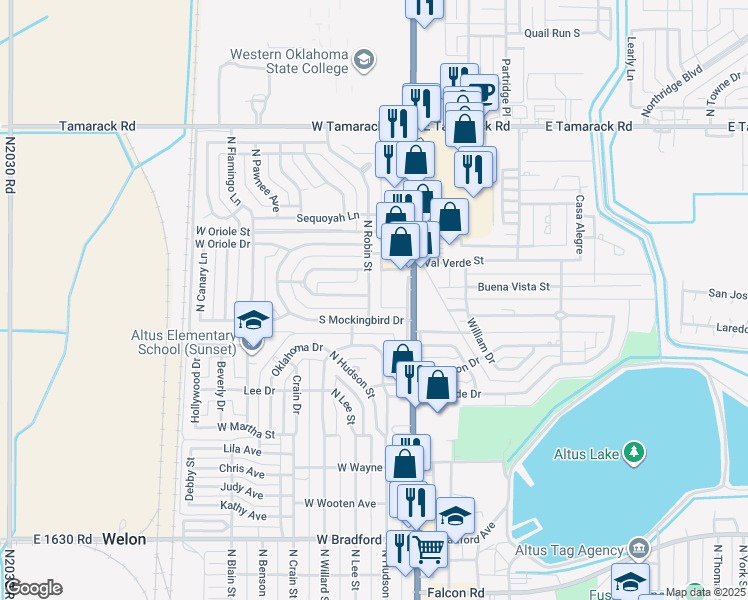Open Western Oklahoma State College marker
Viewport: 748px width, 600px height.
[x=364, y=61]
